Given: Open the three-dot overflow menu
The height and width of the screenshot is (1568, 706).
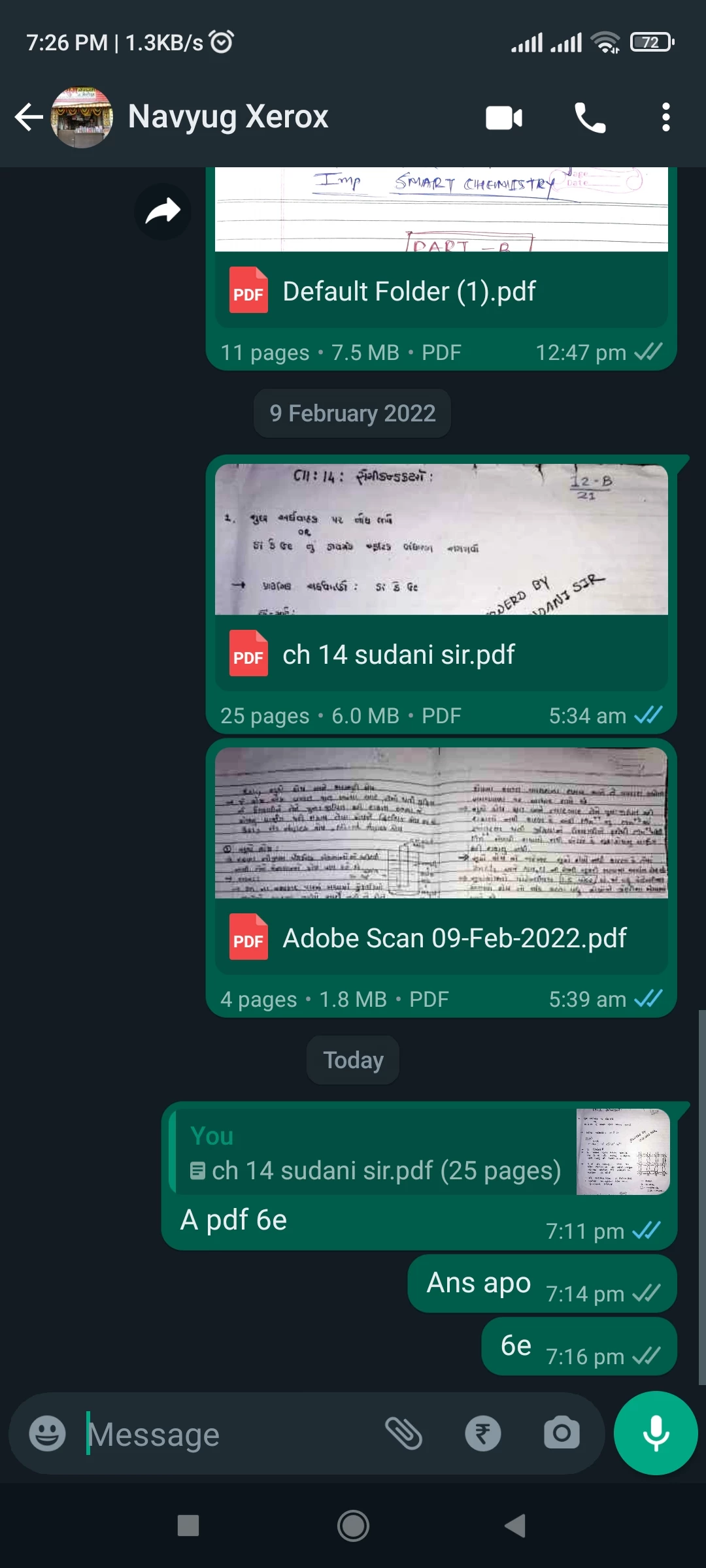Looking at the screenshot, I should click(x=665, y=118).
